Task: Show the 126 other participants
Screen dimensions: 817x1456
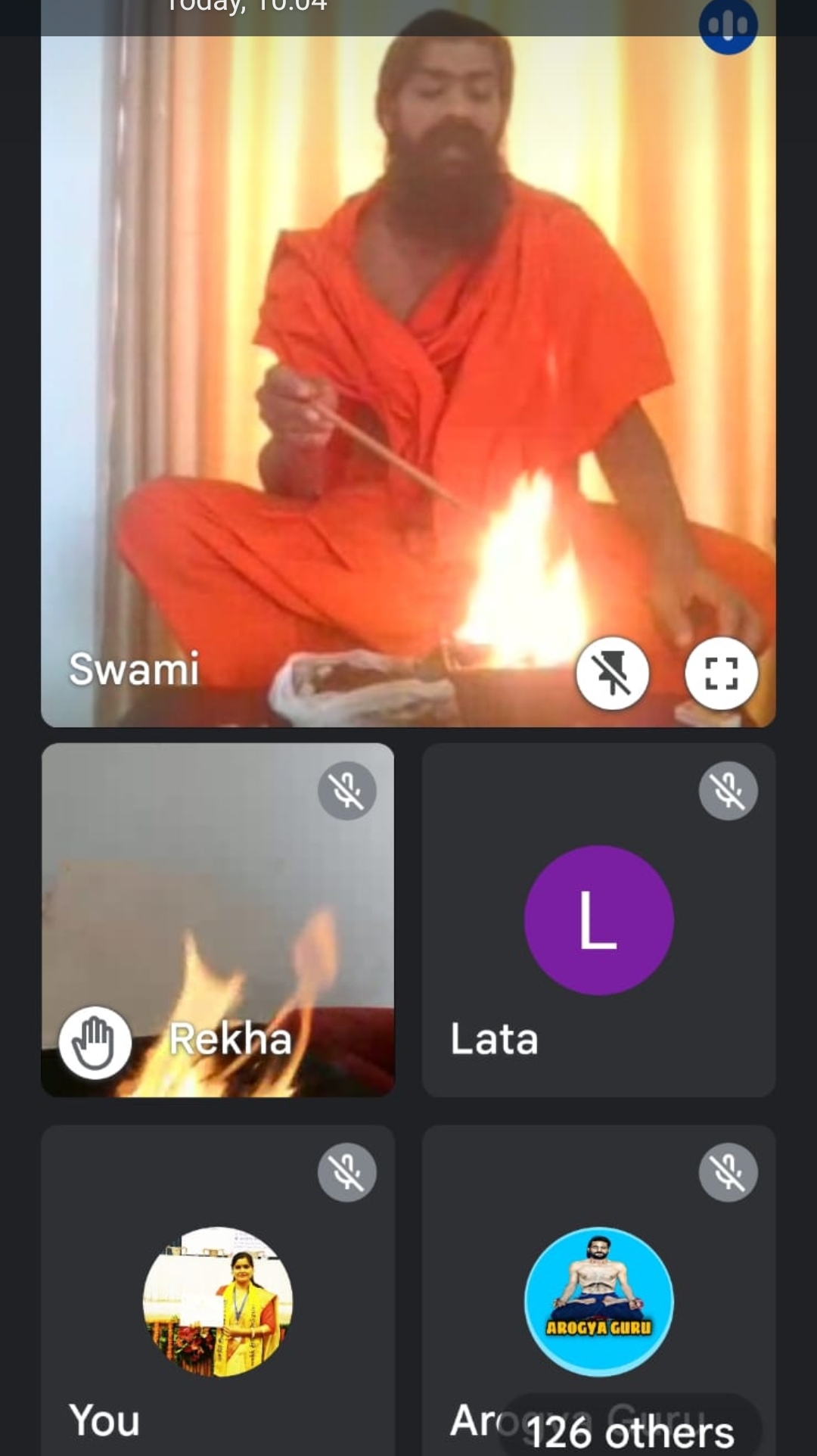Action: click(x=629, y=1431)
